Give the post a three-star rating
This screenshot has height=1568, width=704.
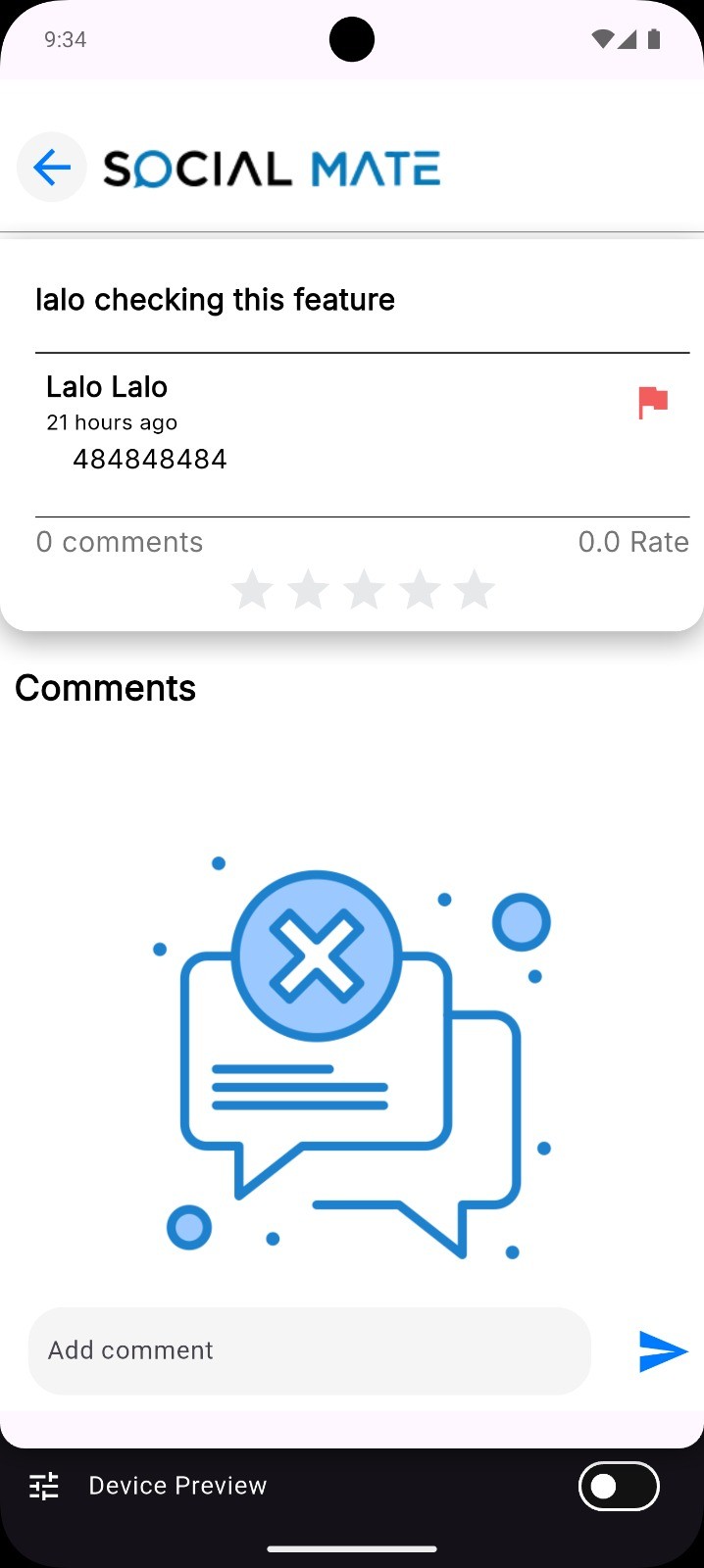[364, 590]
